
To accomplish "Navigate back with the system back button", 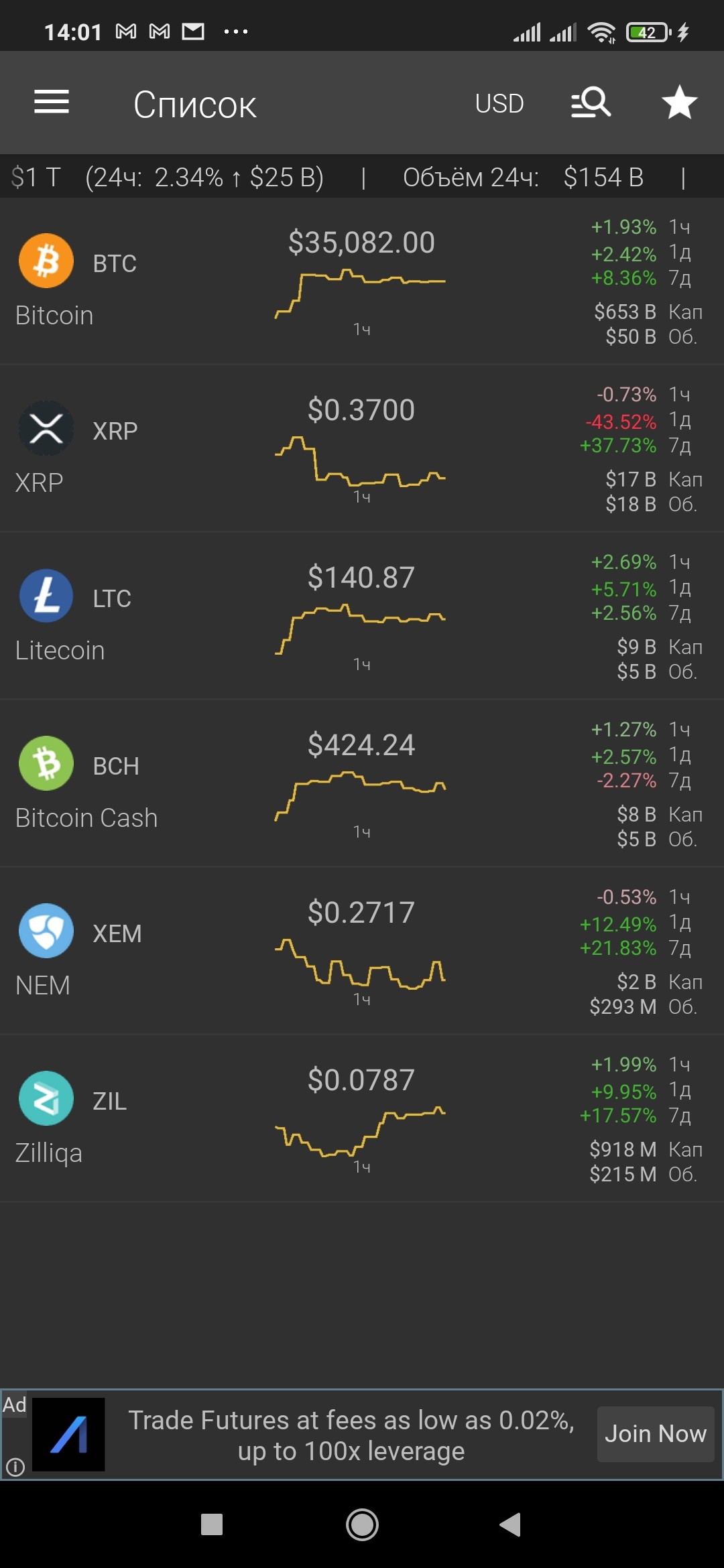I will click(x=511, y=1524).
